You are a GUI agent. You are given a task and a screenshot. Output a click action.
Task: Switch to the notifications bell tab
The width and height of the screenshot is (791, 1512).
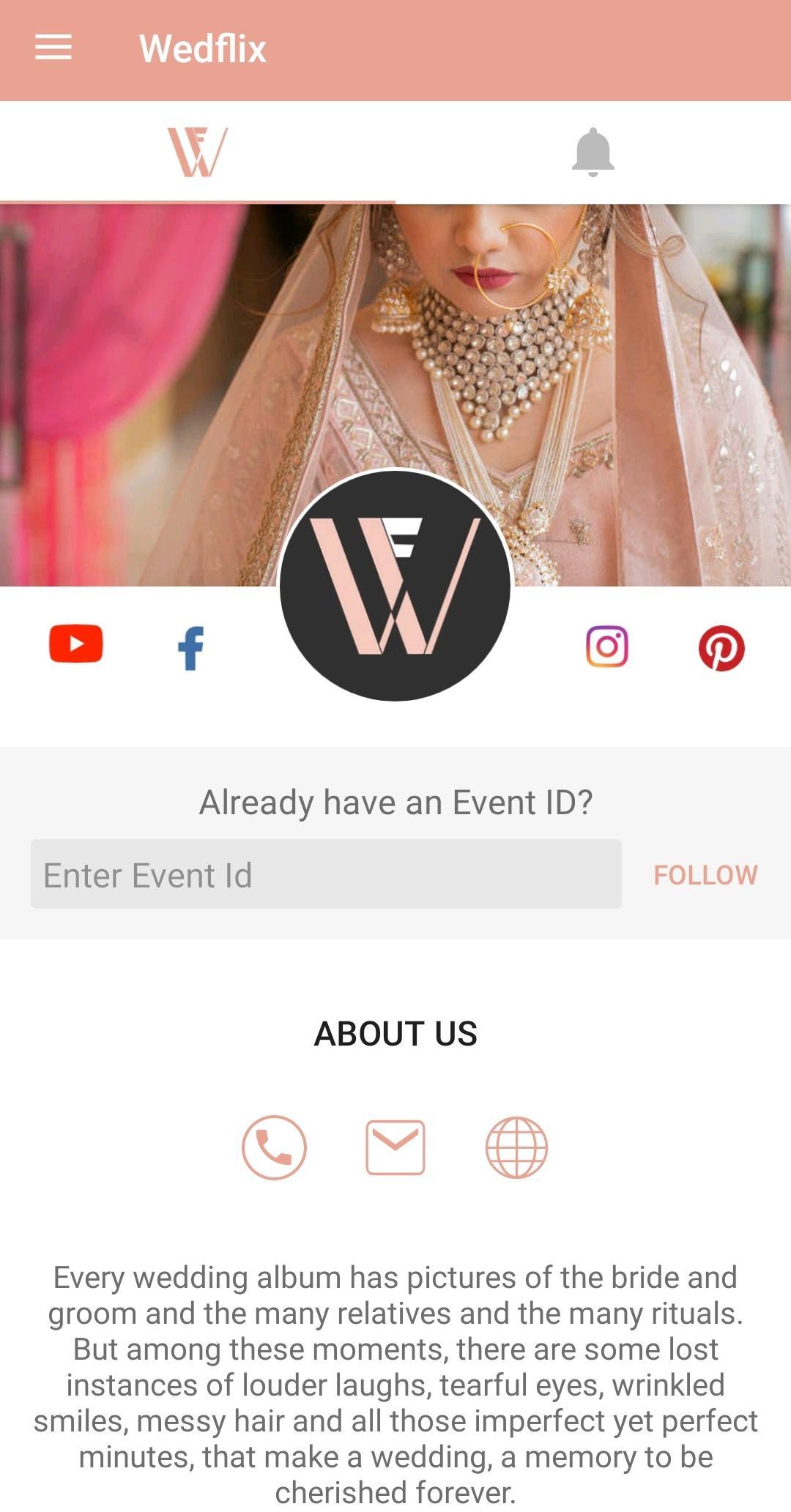tap(593, 152)
